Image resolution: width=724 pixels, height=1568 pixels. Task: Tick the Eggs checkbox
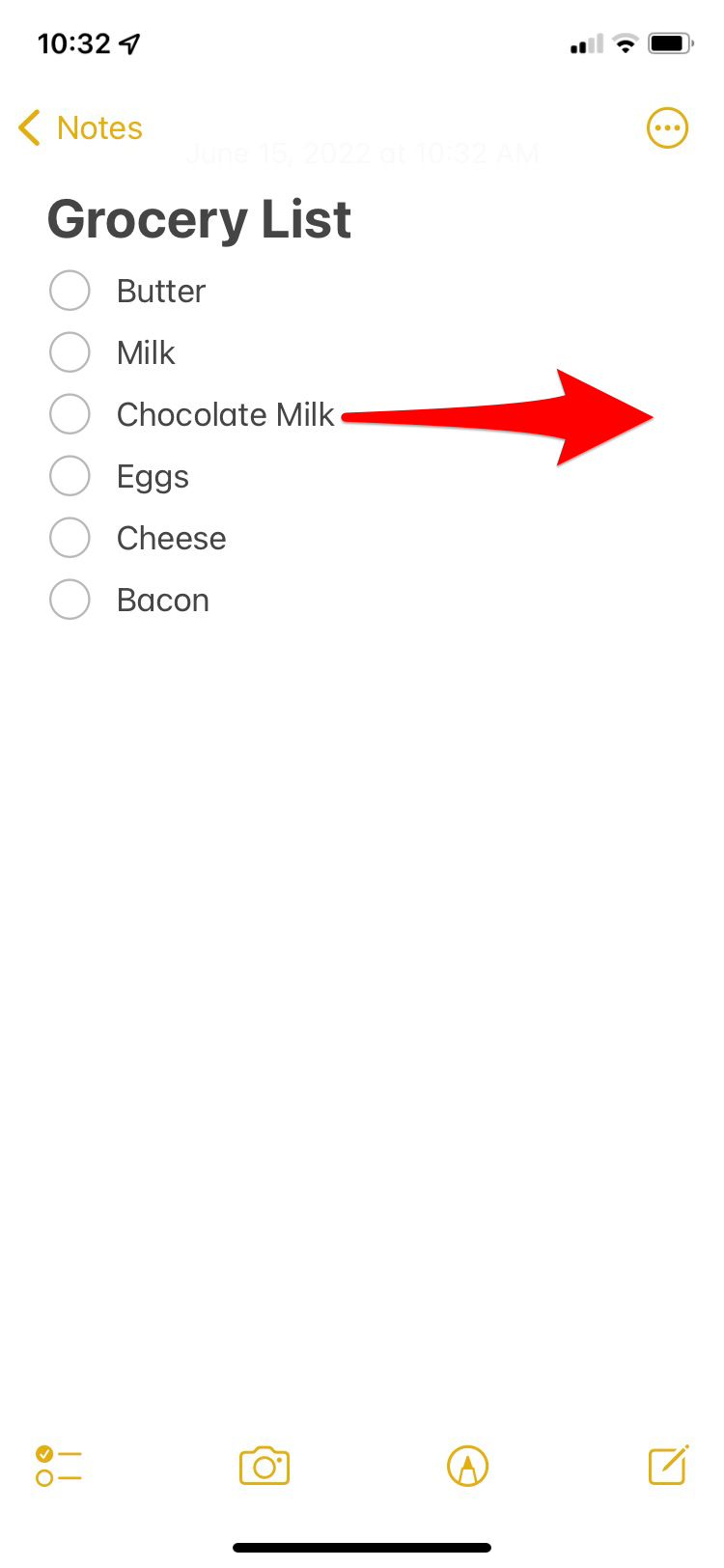click(70, 476)
